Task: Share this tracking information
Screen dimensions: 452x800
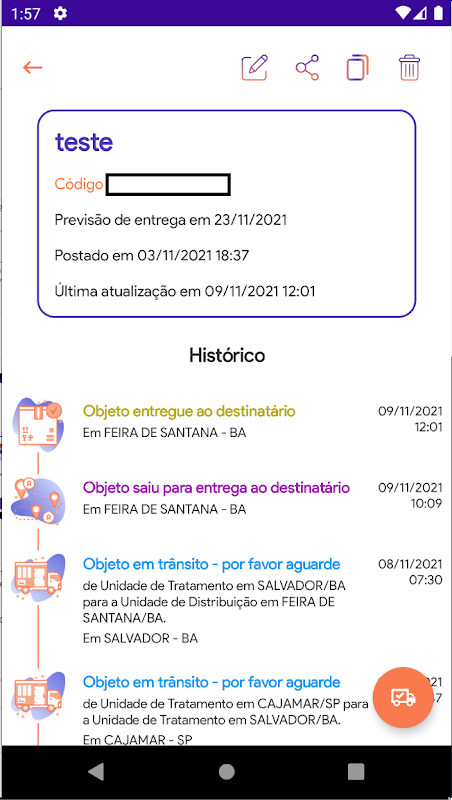Action: (307, 67)
